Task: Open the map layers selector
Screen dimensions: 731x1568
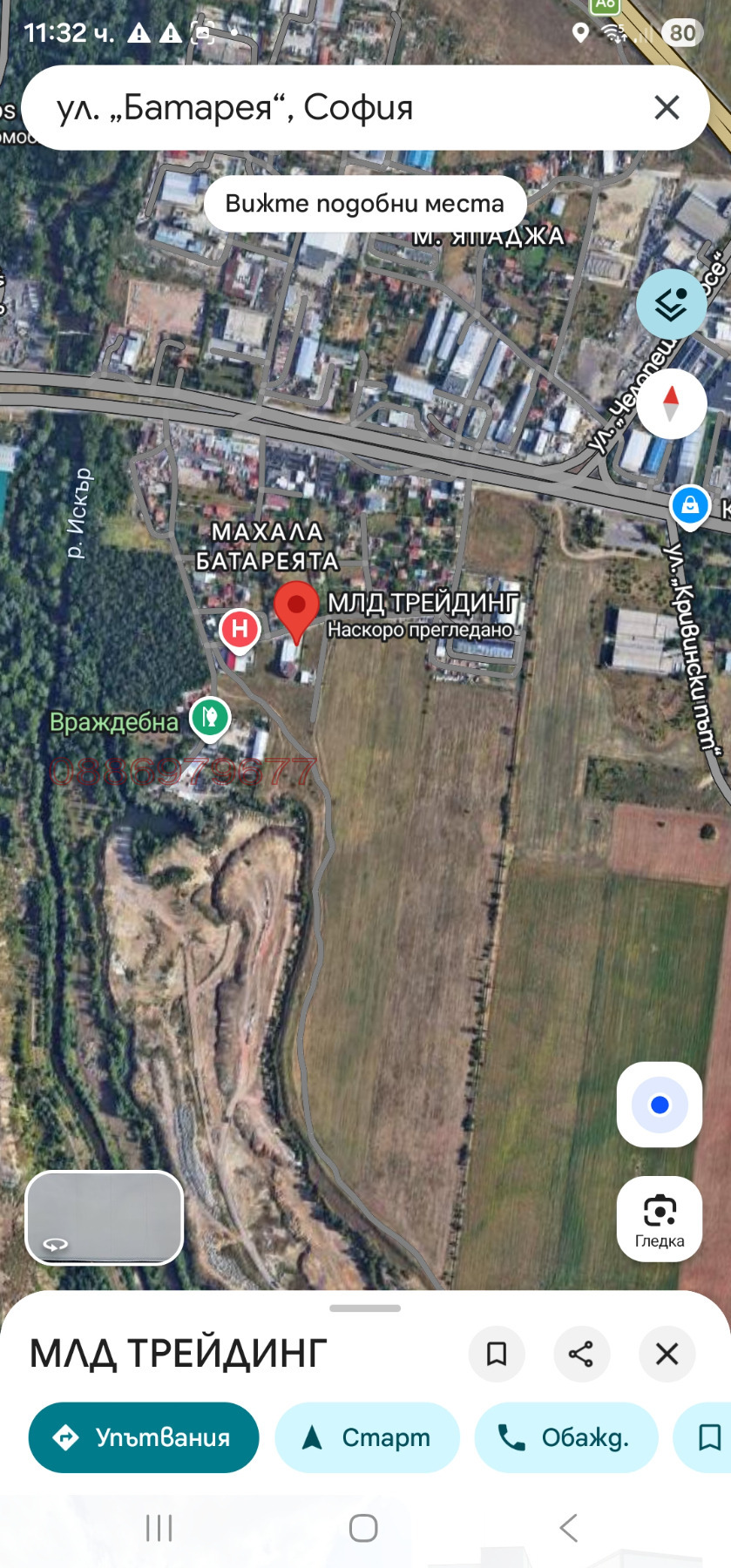Action: tap(671, 304)
